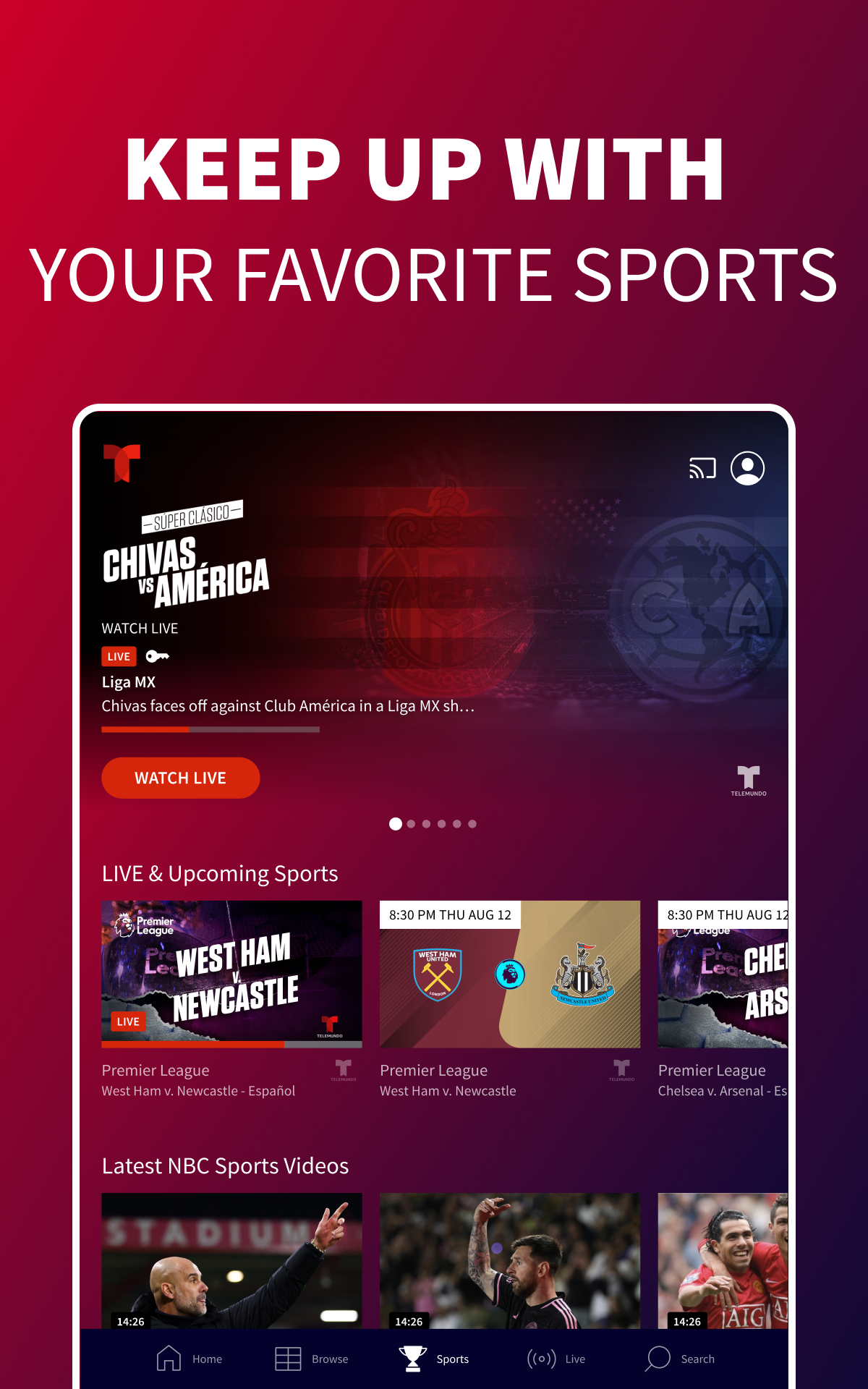Select the fourth carousel pagination dot
This screenshot has width=868, height=1389.
[x=441, y=823]
